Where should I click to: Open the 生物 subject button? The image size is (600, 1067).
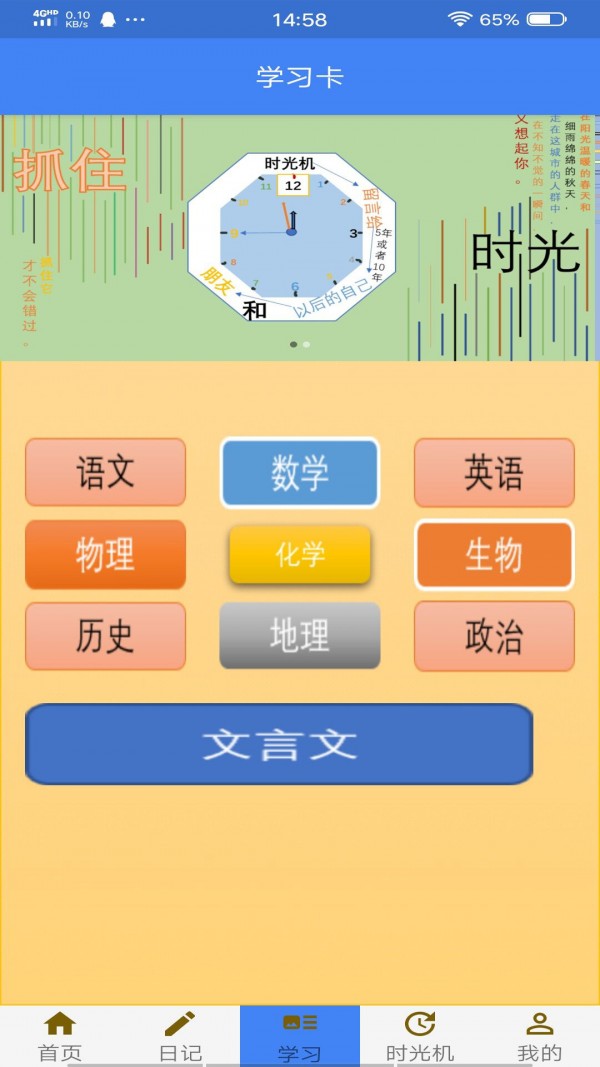pyautogui.click(x=494, y=554)
